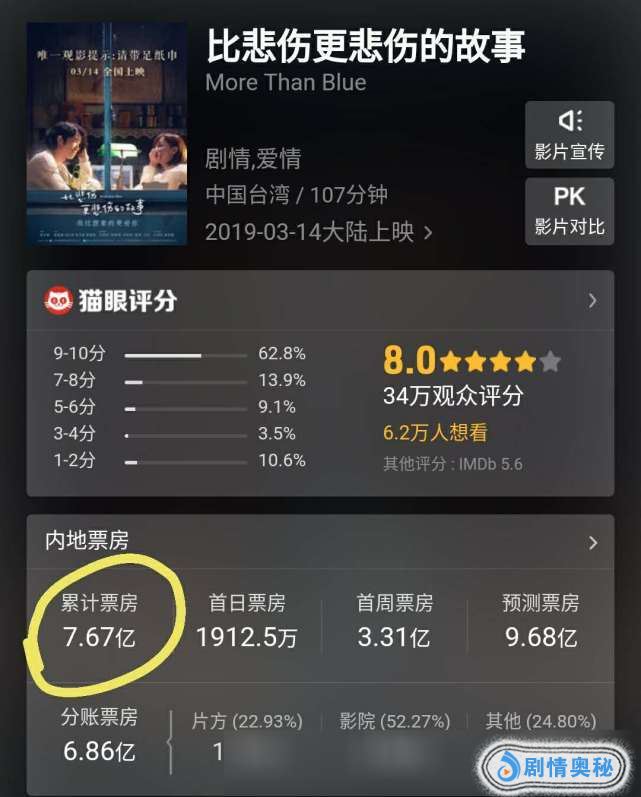Expand the 2019-03-14大陆上映 release date details
Viewport: 641px width, 797px height.
pyautogui.click(x=318, y=232)
